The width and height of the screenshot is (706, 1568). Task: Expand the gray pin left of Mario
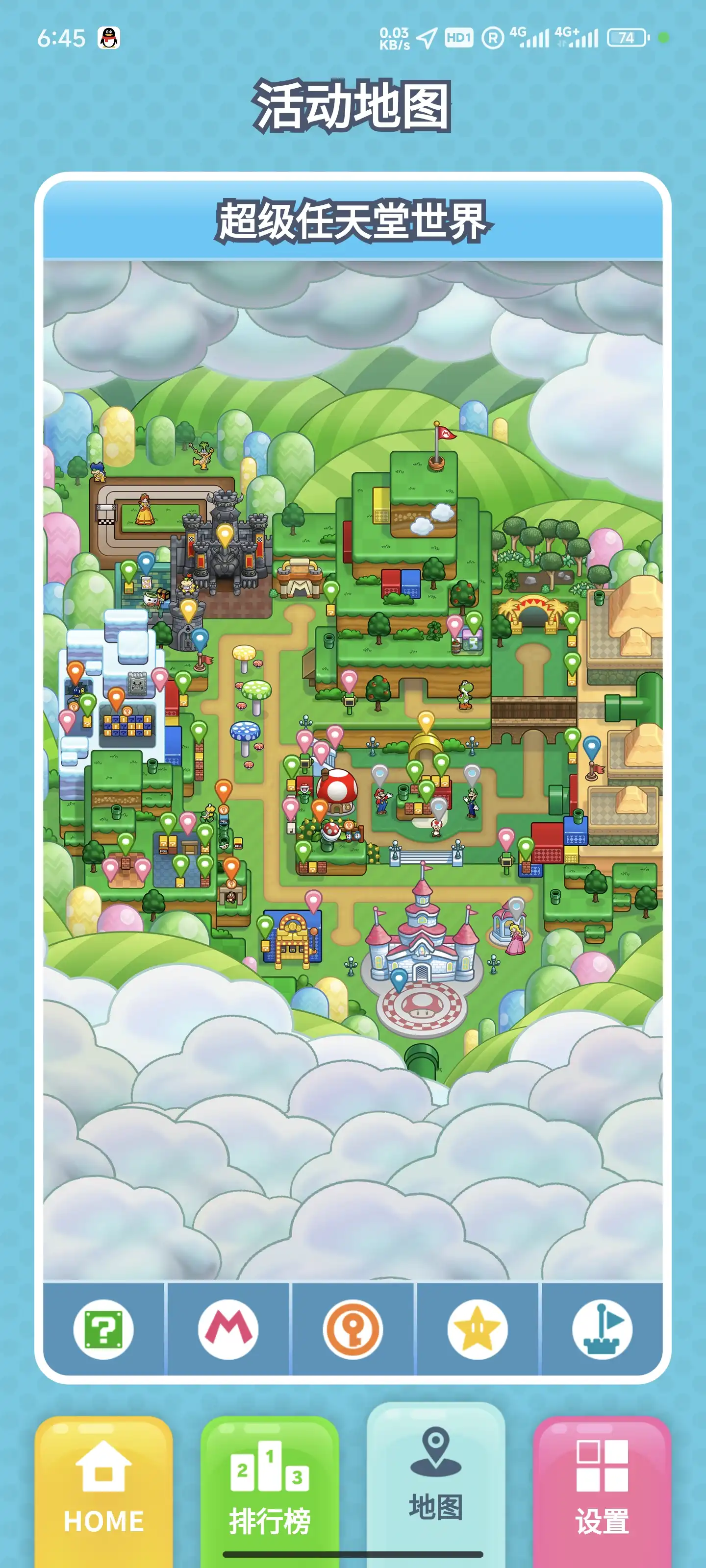(381, 773)
